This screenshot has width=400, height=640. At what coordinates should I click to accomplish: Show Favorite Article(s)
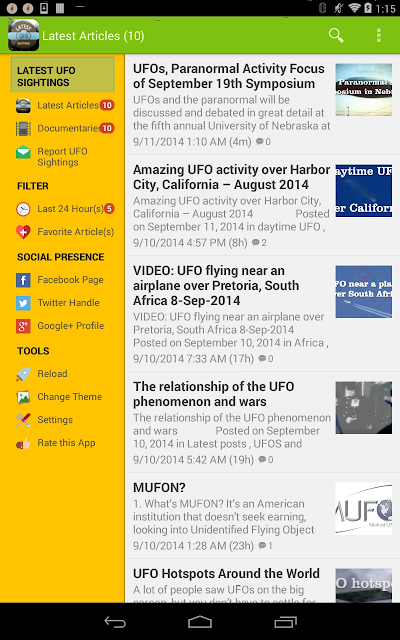tap(64, 232)
